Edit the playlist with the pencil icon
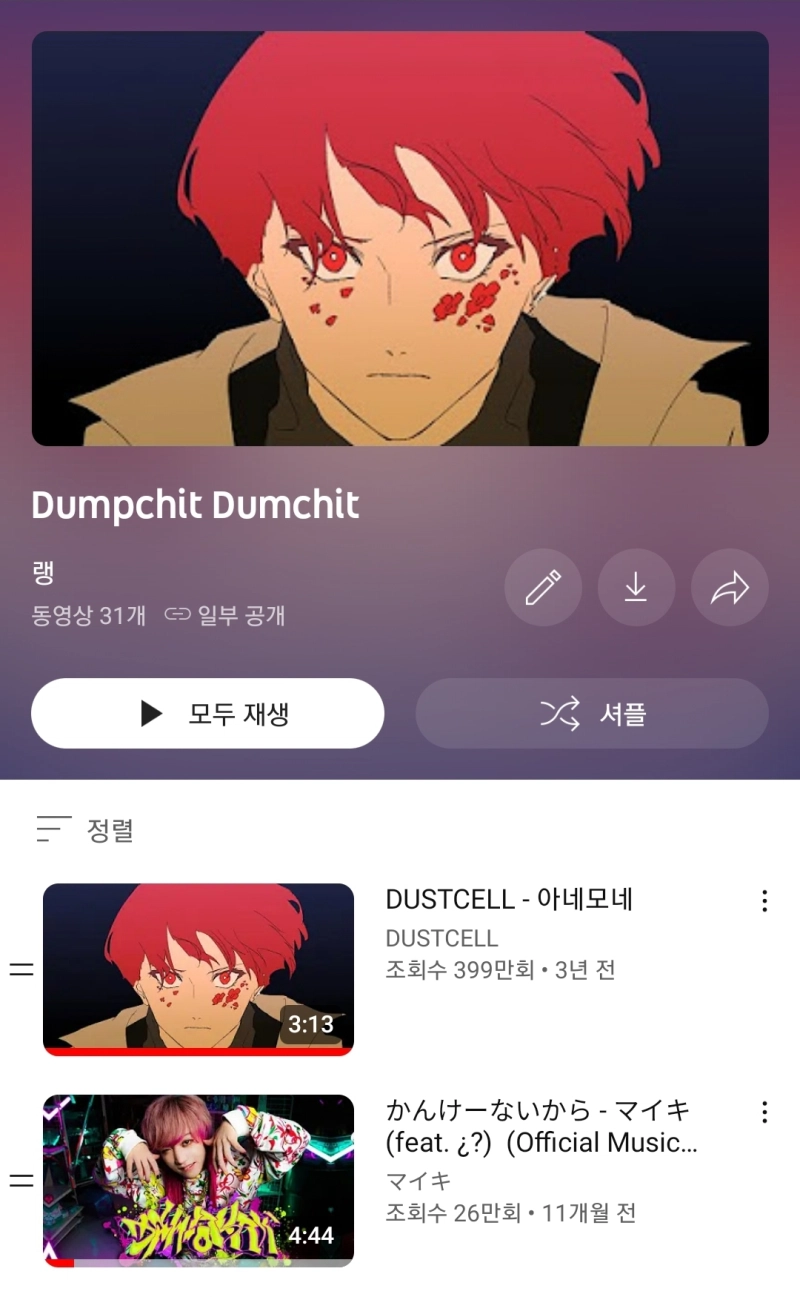The height and width of the screenshot is (1297, 800). point(543,587)
